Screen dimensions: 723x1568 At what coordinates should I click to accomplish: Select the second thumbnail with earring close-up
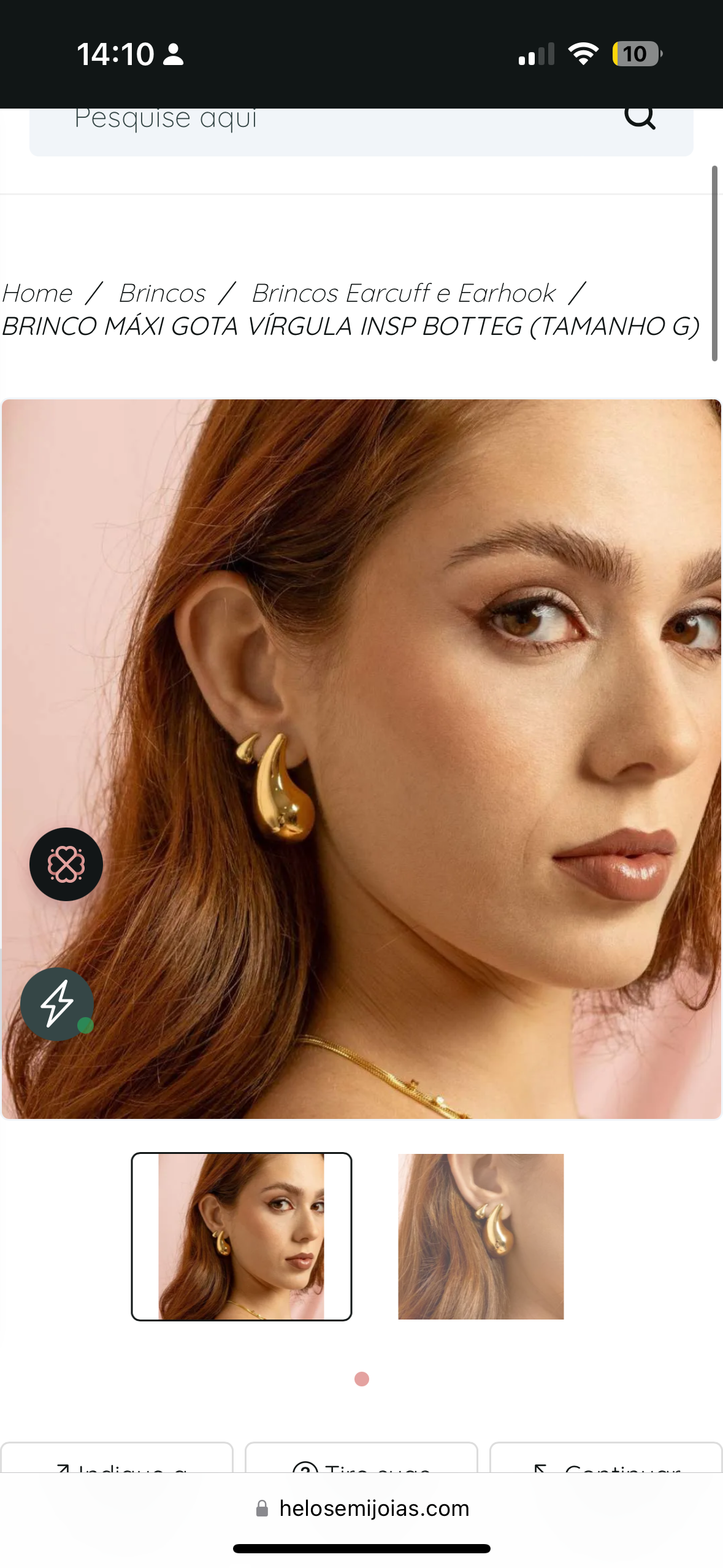tap(481, 1236)
